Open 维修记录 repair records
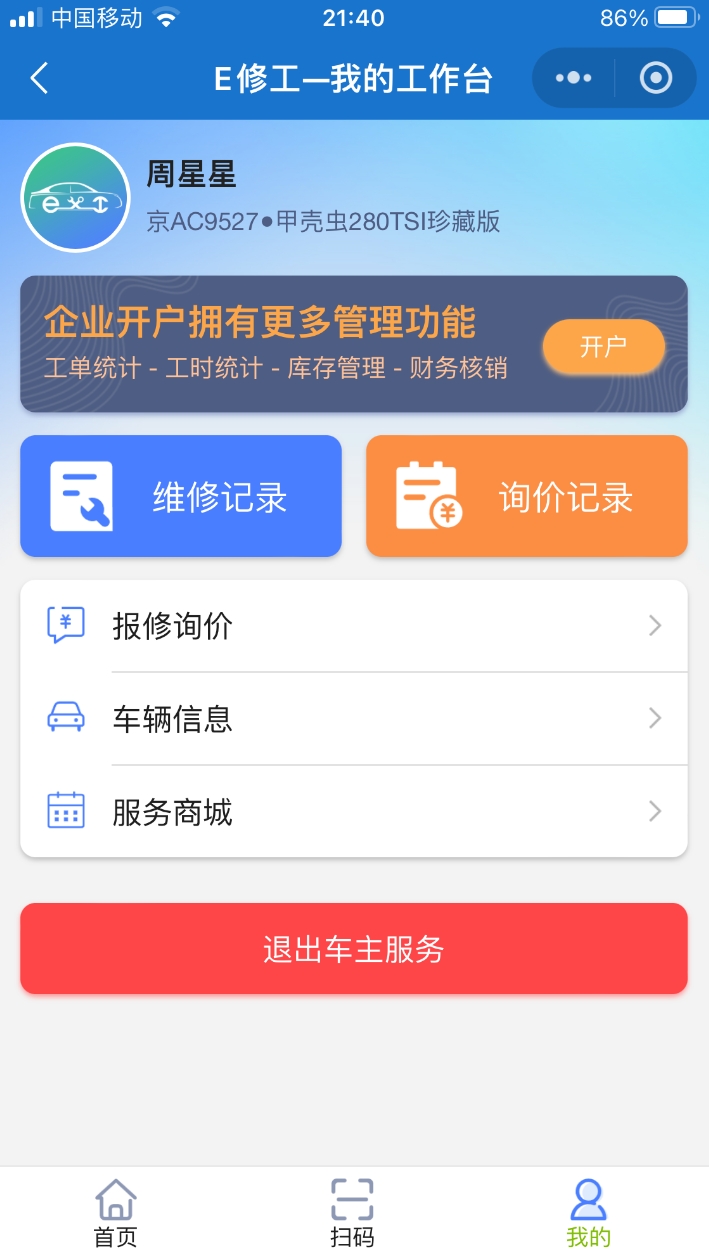This screenshot has height=1257, width=709. [181, 496]
